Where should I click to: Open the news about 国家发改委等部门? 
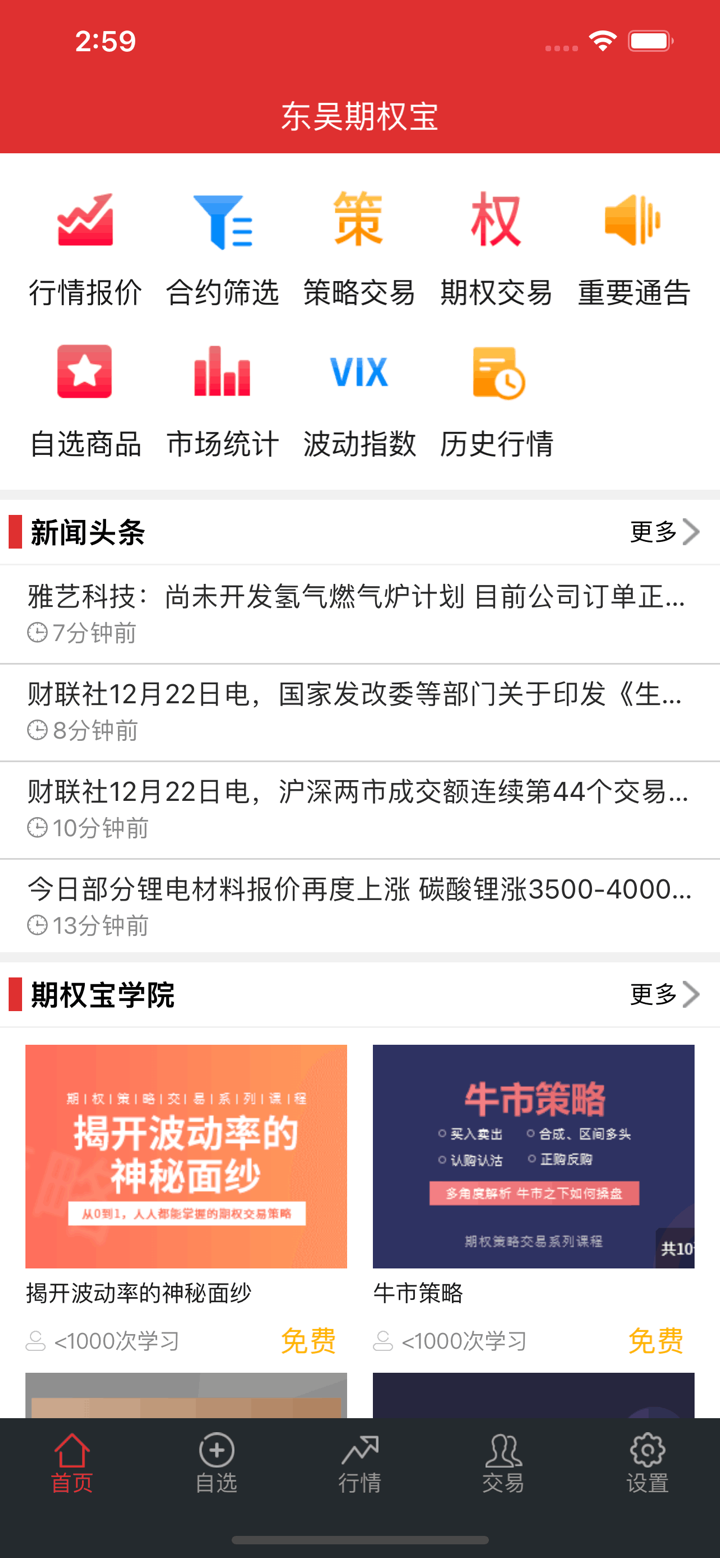click(x=357, y=711)
